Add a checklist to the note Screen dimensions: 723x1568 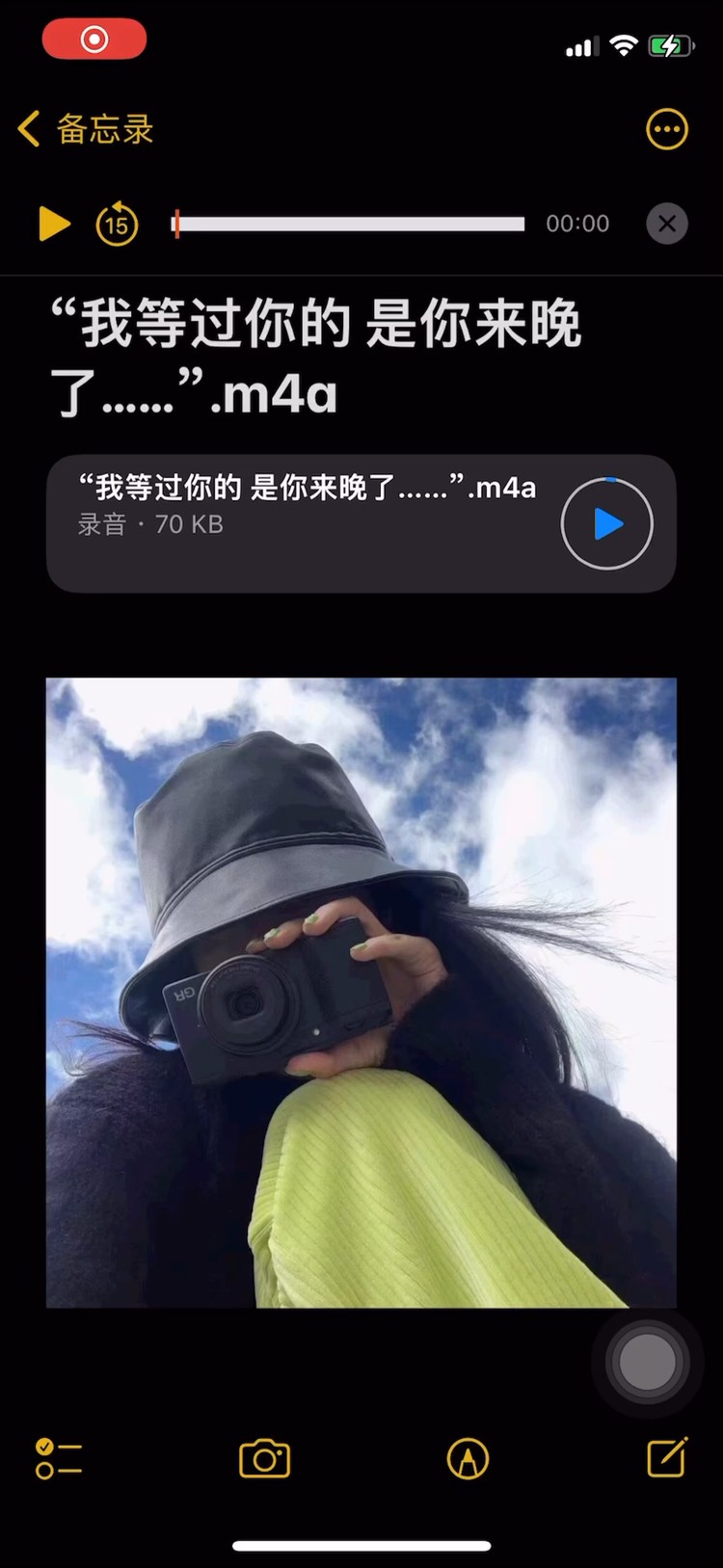point(59,1458)
